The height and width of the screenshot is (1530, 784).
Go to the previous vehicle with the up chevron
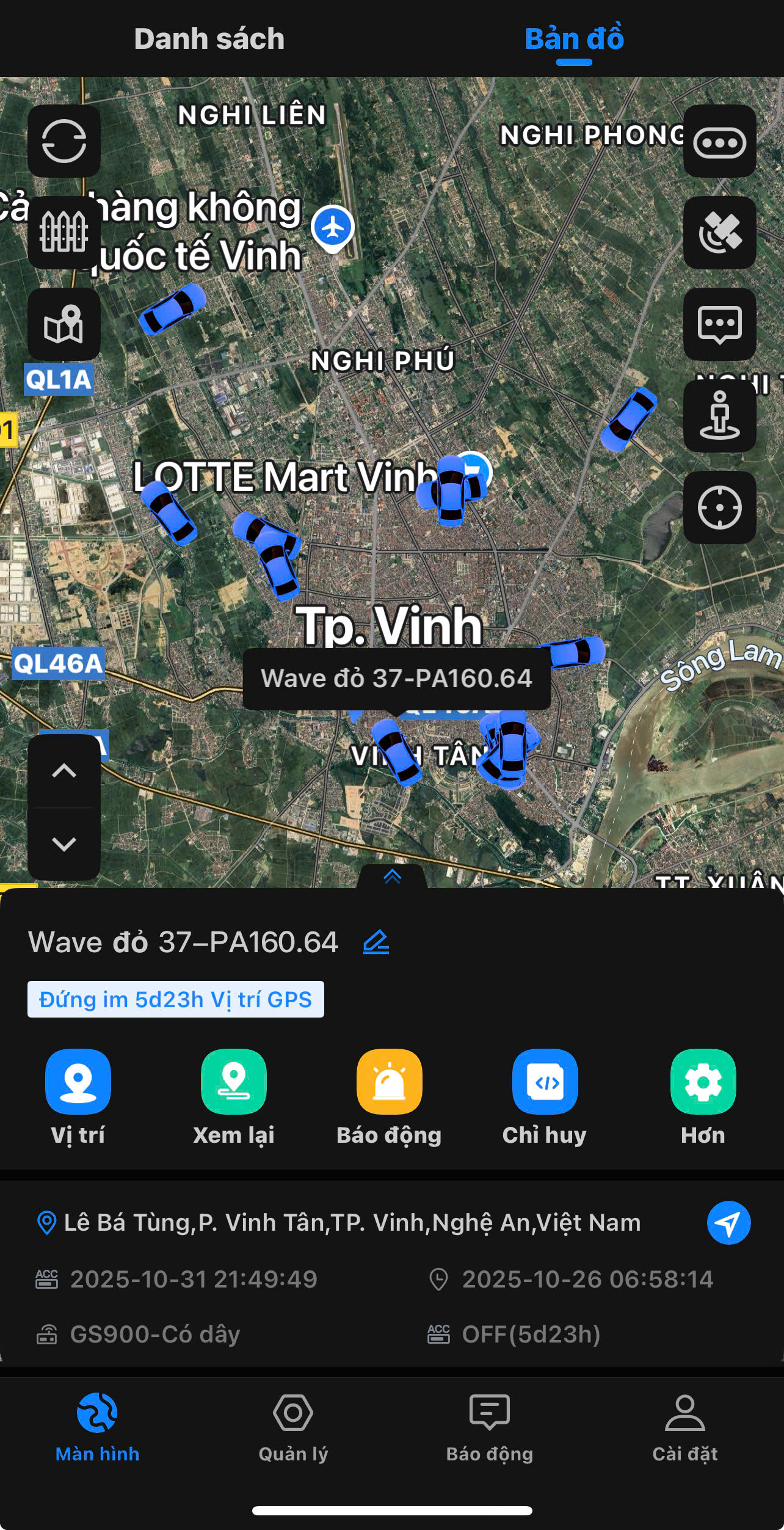pos(64,771)
